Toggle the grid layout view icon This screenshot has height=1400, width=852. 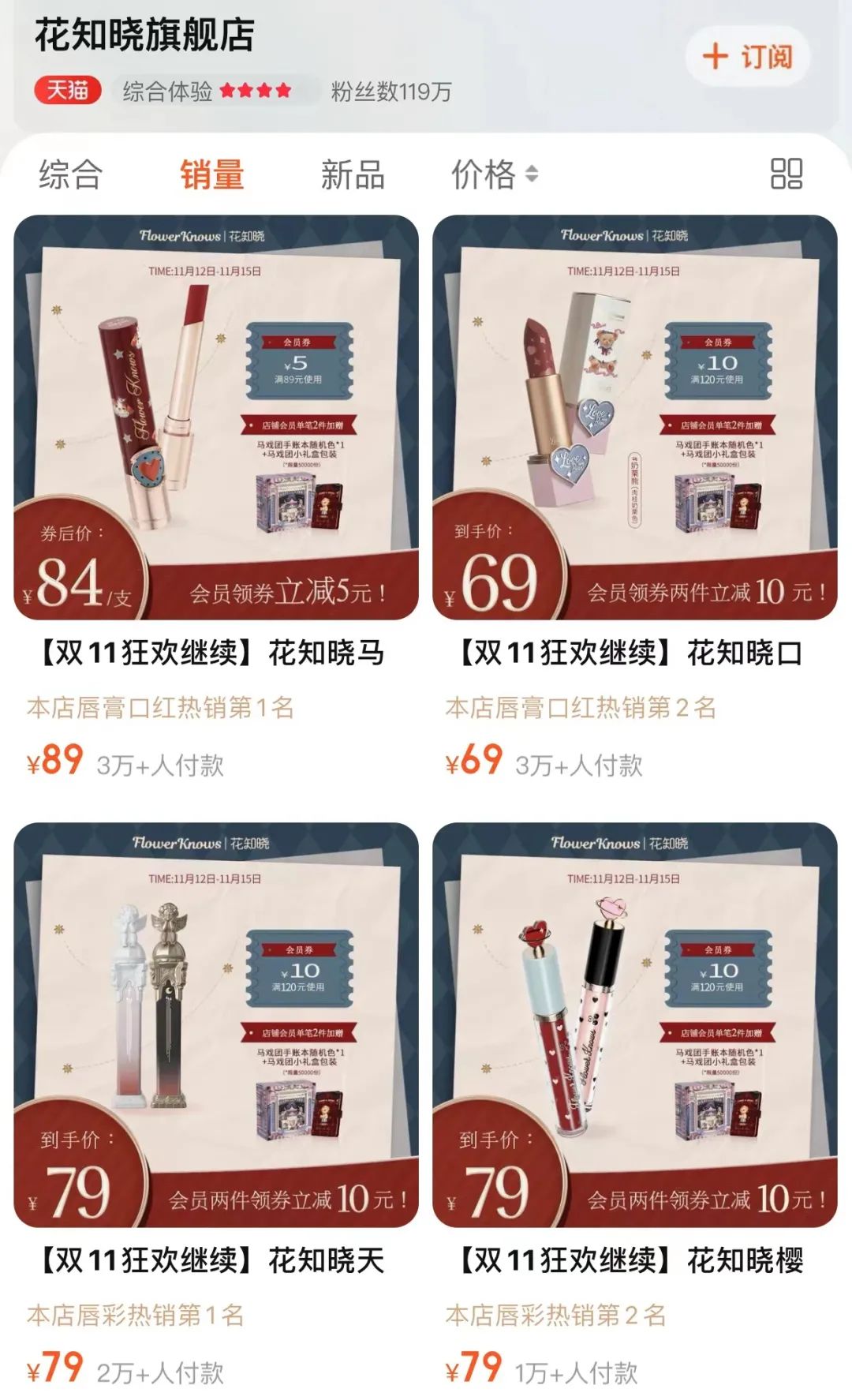click(x=786, y=174)
